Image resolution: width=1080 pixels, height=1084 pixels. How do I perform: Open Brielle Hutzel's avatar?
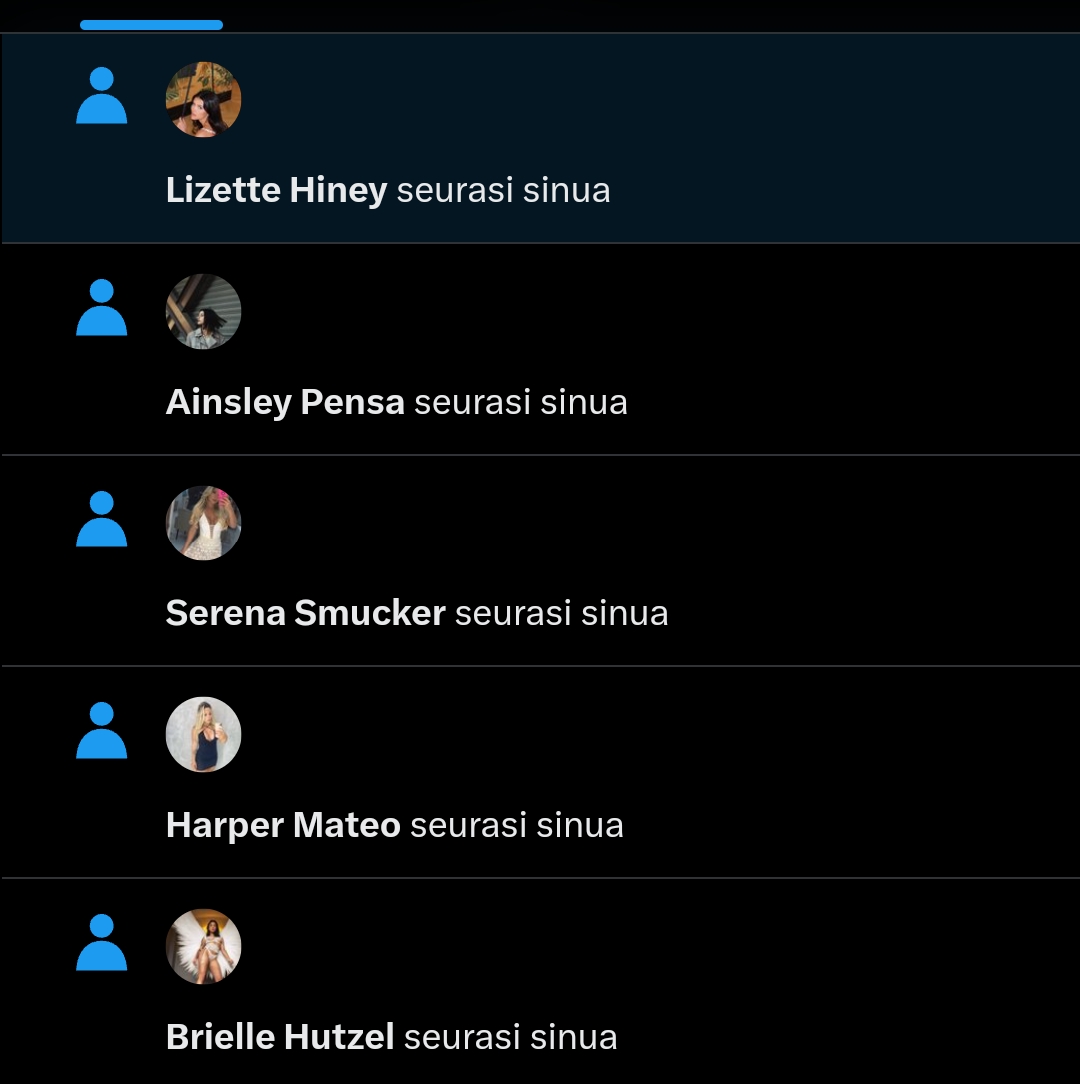click(x=203, y=946)
